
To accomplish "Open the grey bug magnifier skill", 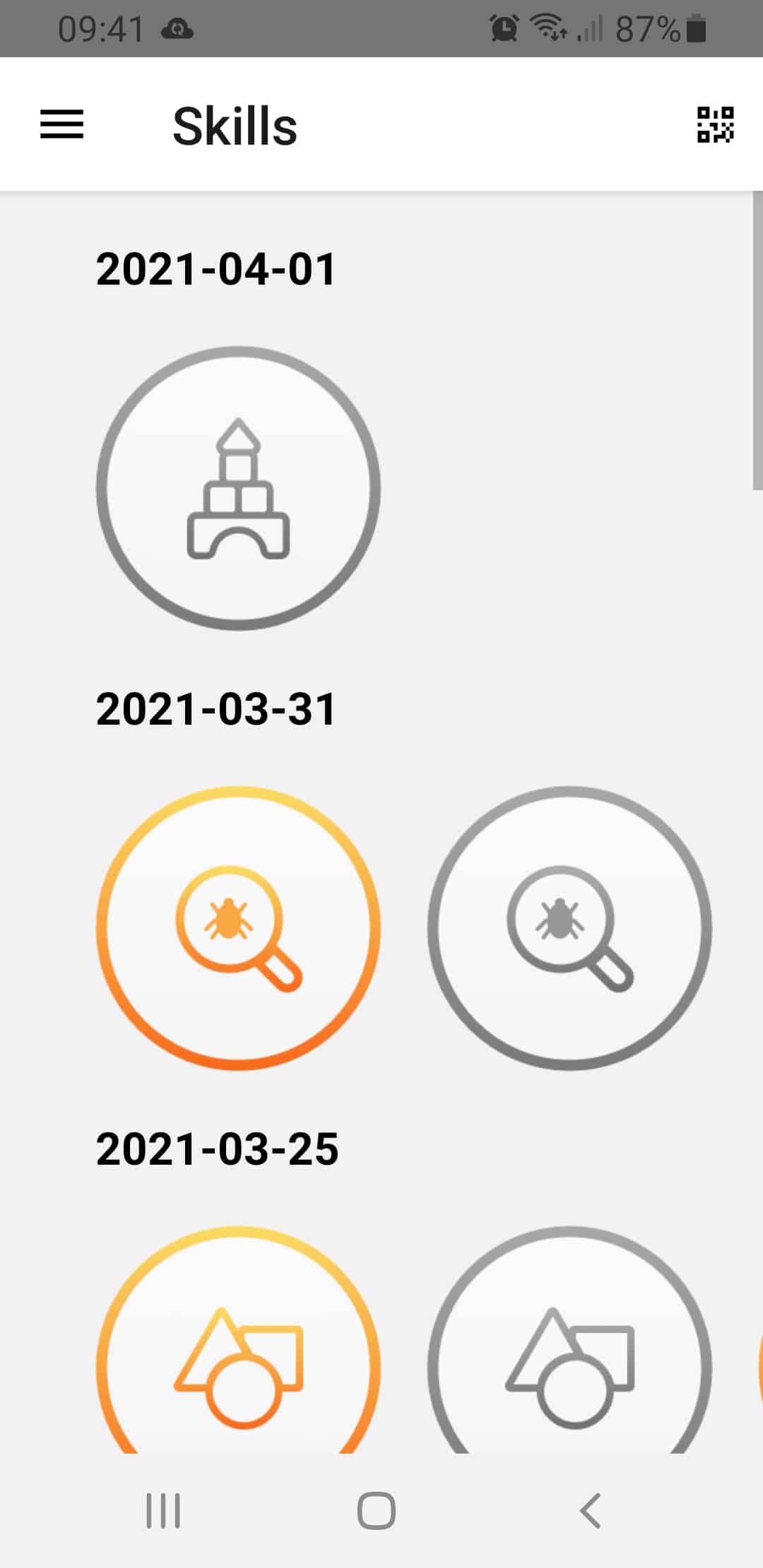I will click(569, 928).
